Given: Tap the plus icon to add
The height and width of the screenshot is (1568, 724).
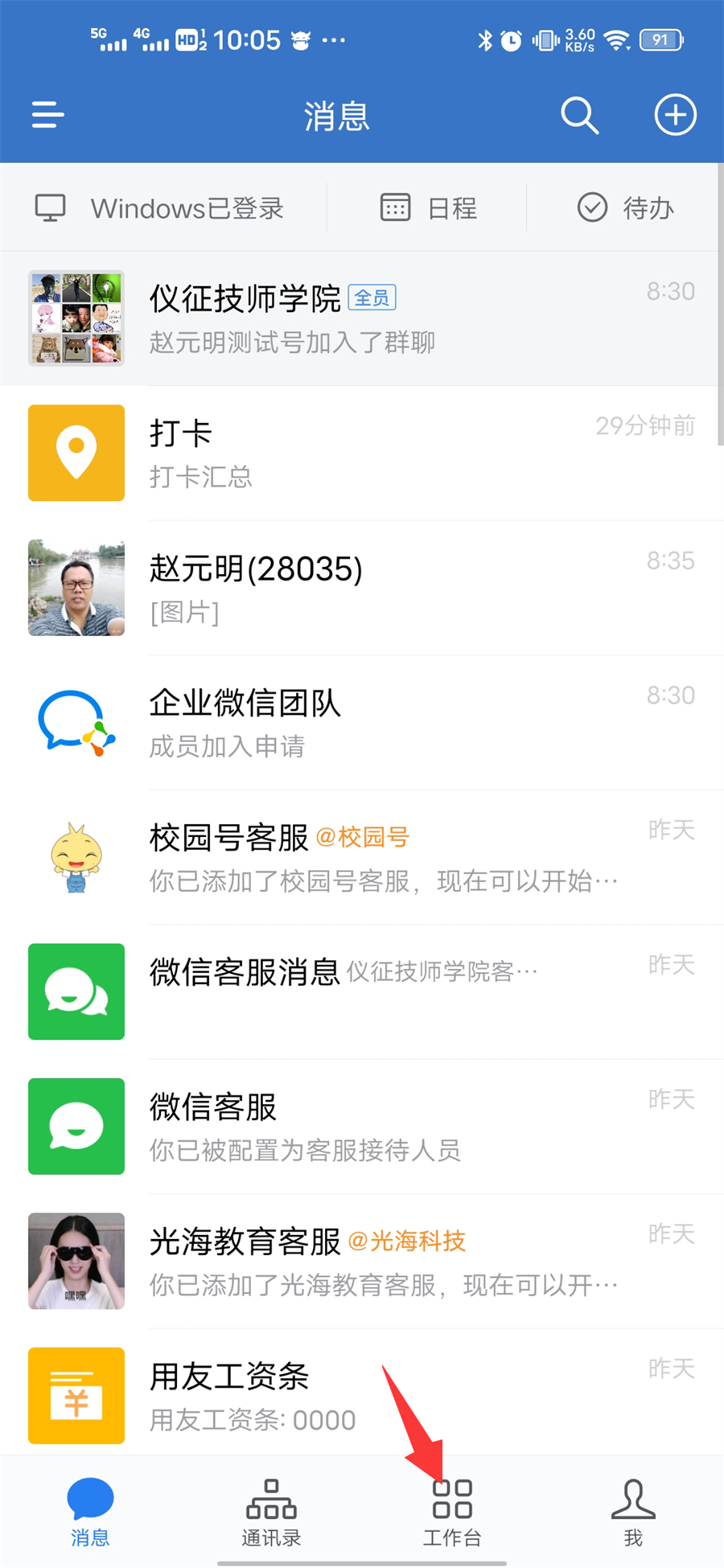Looking at the screenshot, I should (x=675, y=115).
